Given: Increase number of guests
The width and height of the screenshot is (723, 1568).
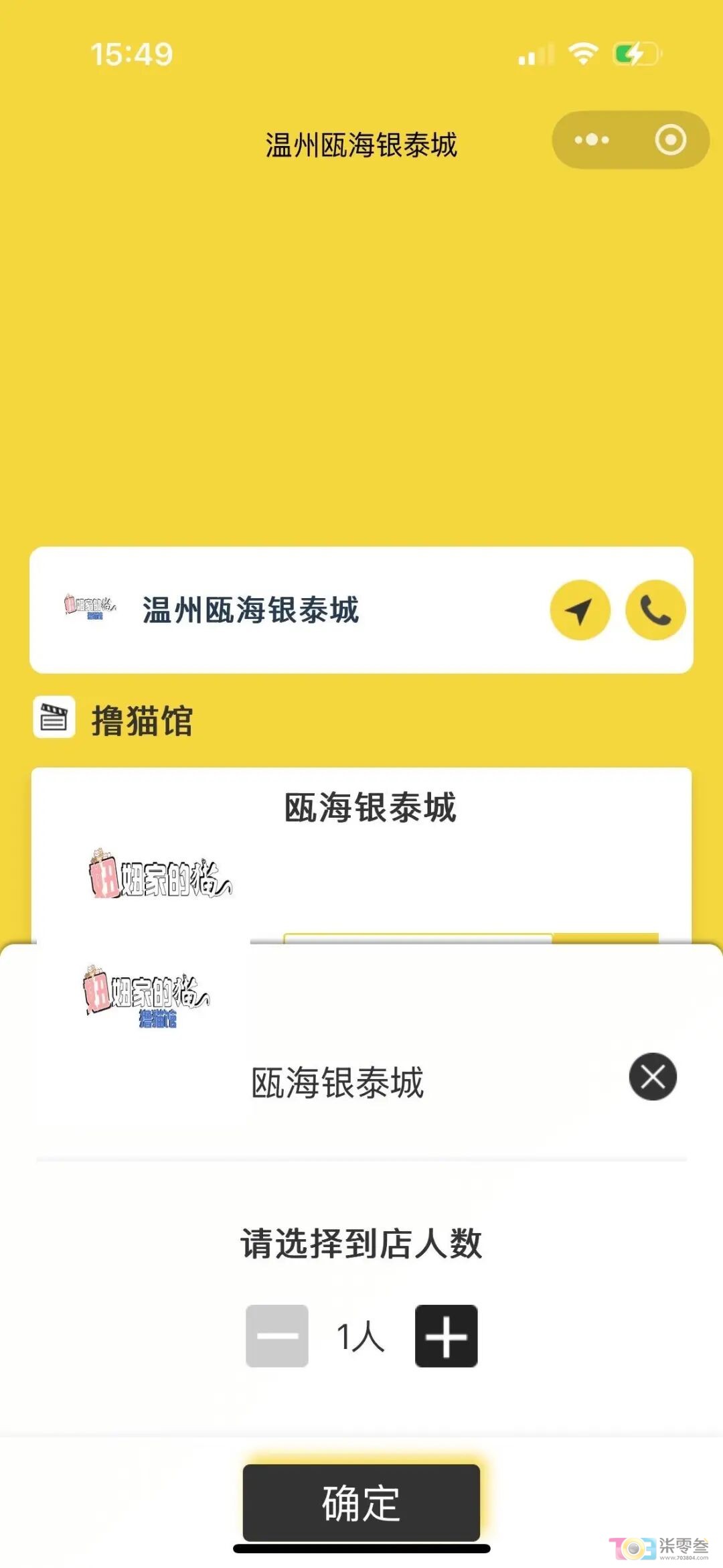Looking at the screenshot, I should [x=446, y=1336].
